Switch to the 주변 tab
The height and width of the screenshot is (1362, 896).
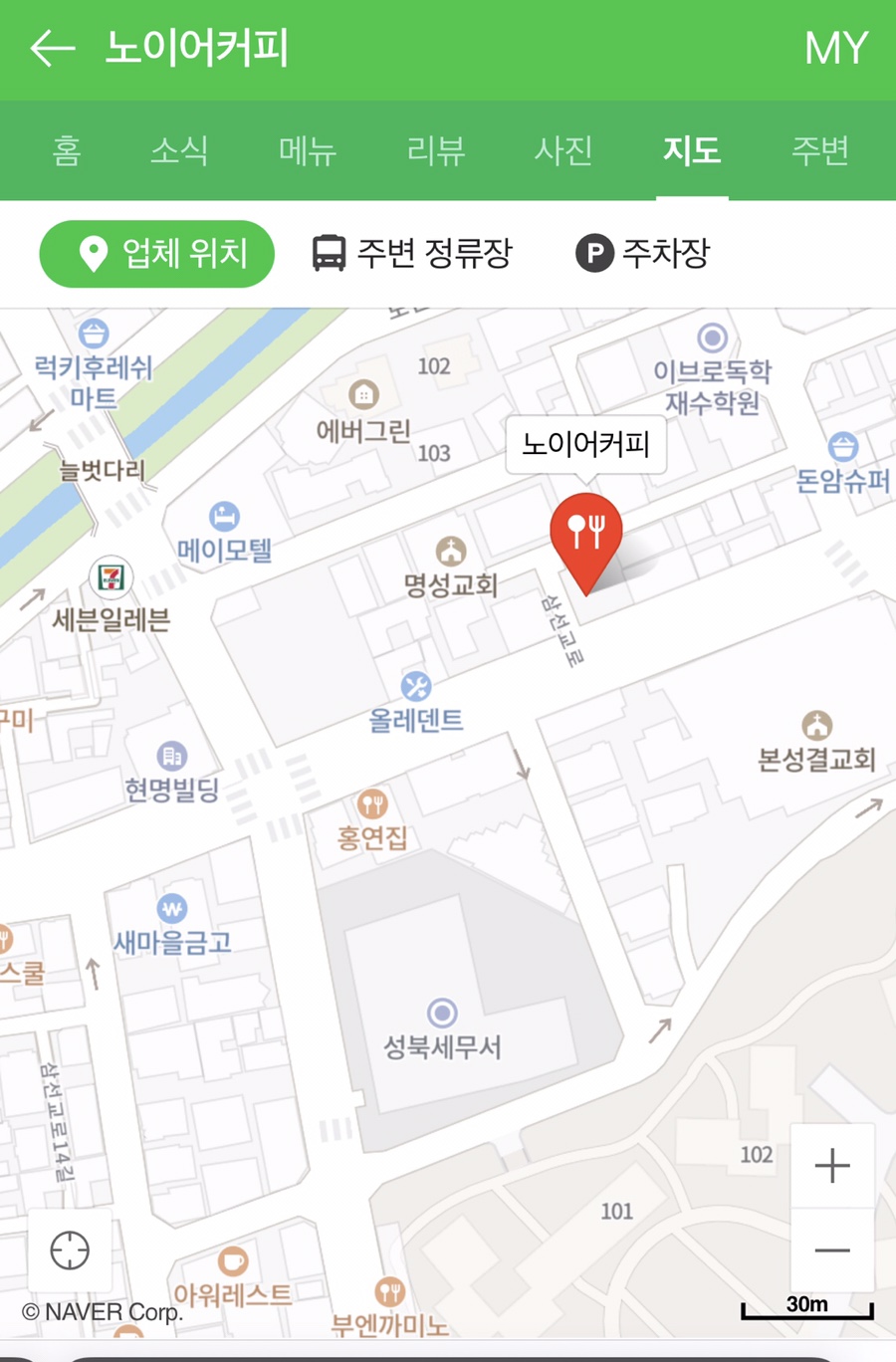(820, 150)
